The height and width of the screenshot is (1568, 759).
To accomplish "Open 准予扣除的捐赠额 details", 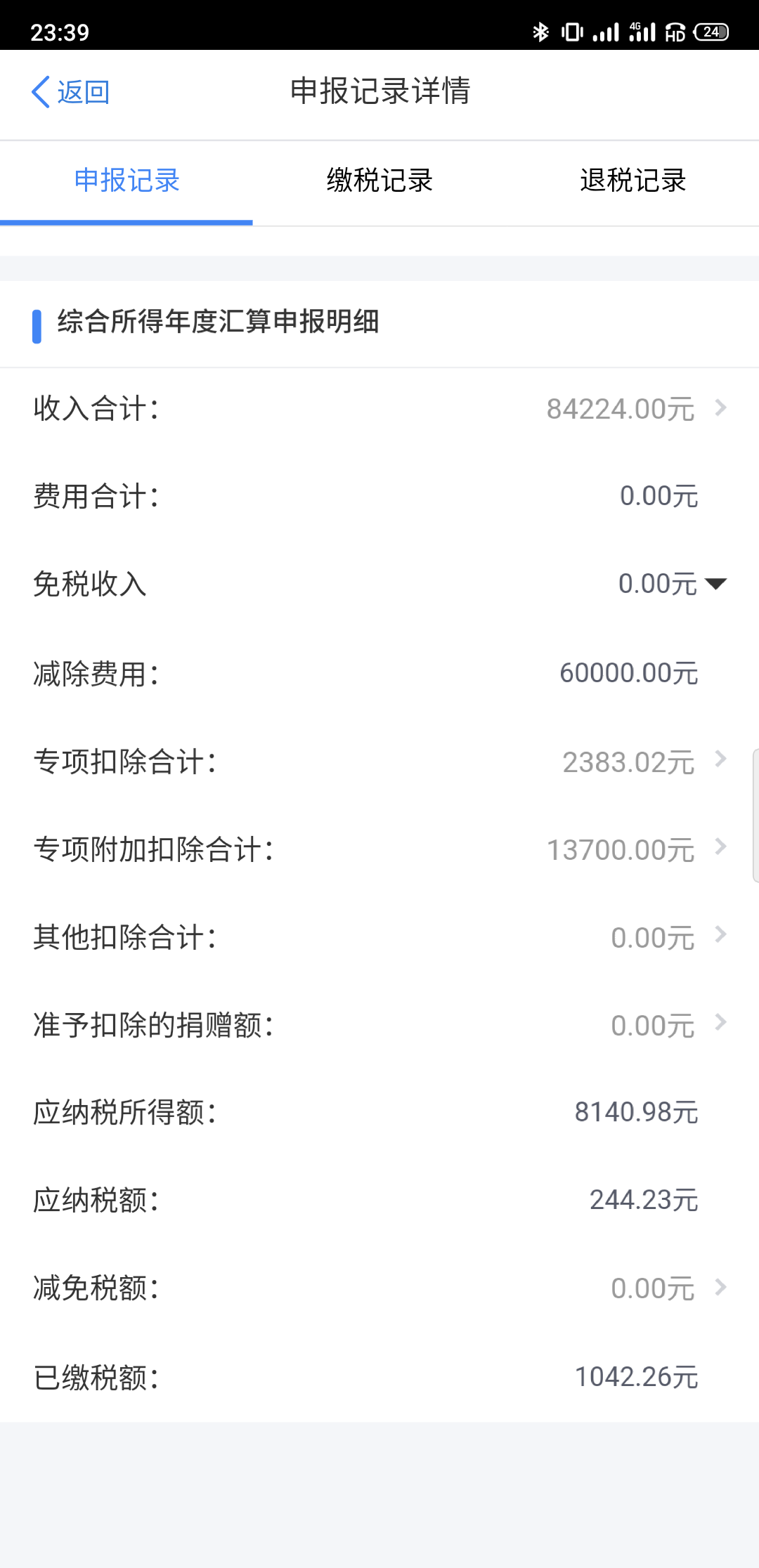I will click(x=720, y=1024).
